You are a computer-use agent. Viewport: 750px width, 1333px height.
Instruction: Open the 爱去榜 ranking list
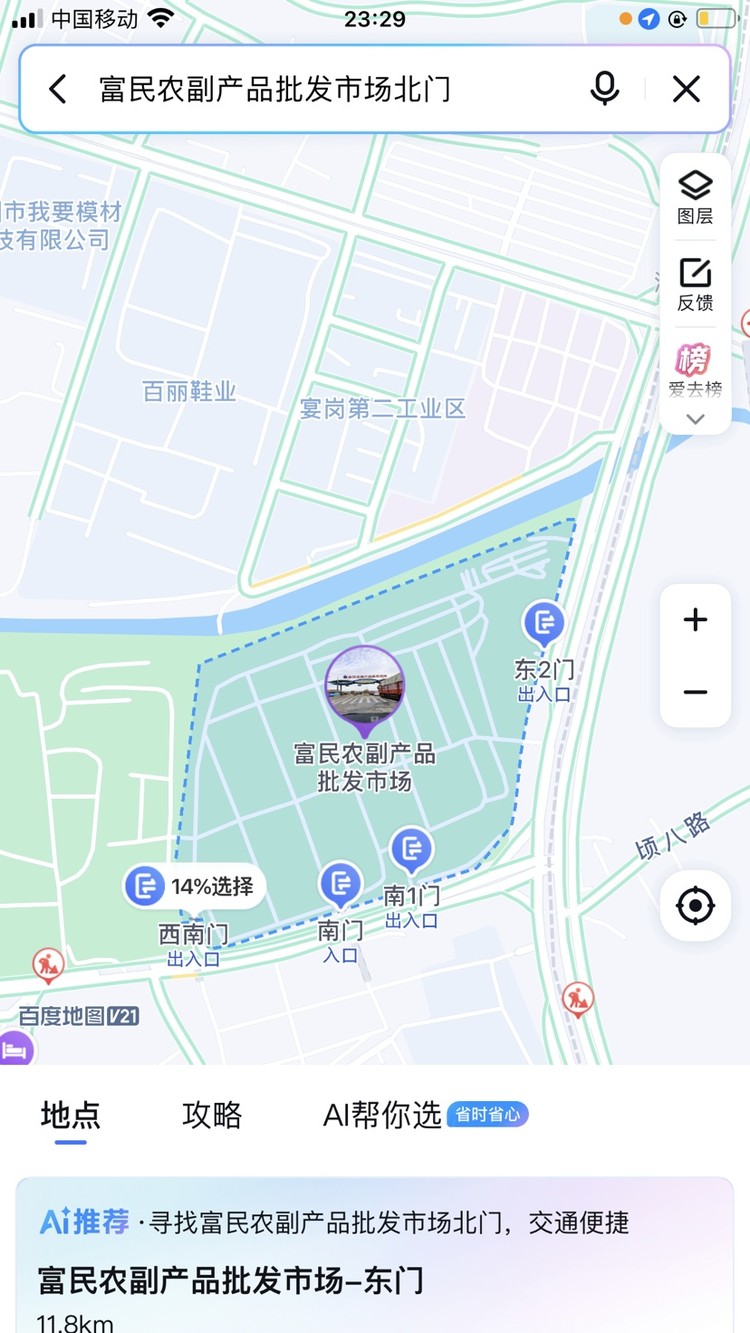695,370
